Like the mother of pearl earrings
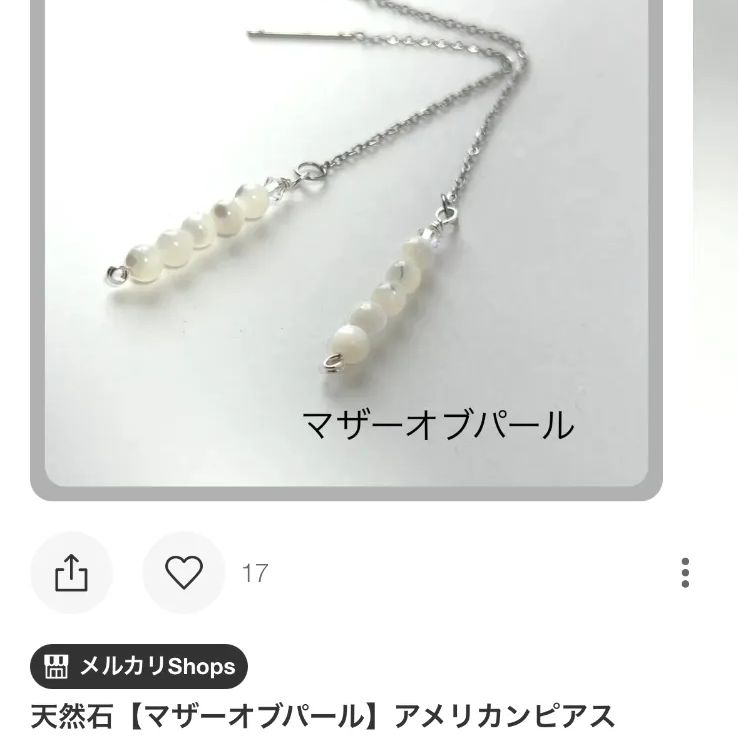The height and width of the screenshot is (738, 738). click(184, 573)
